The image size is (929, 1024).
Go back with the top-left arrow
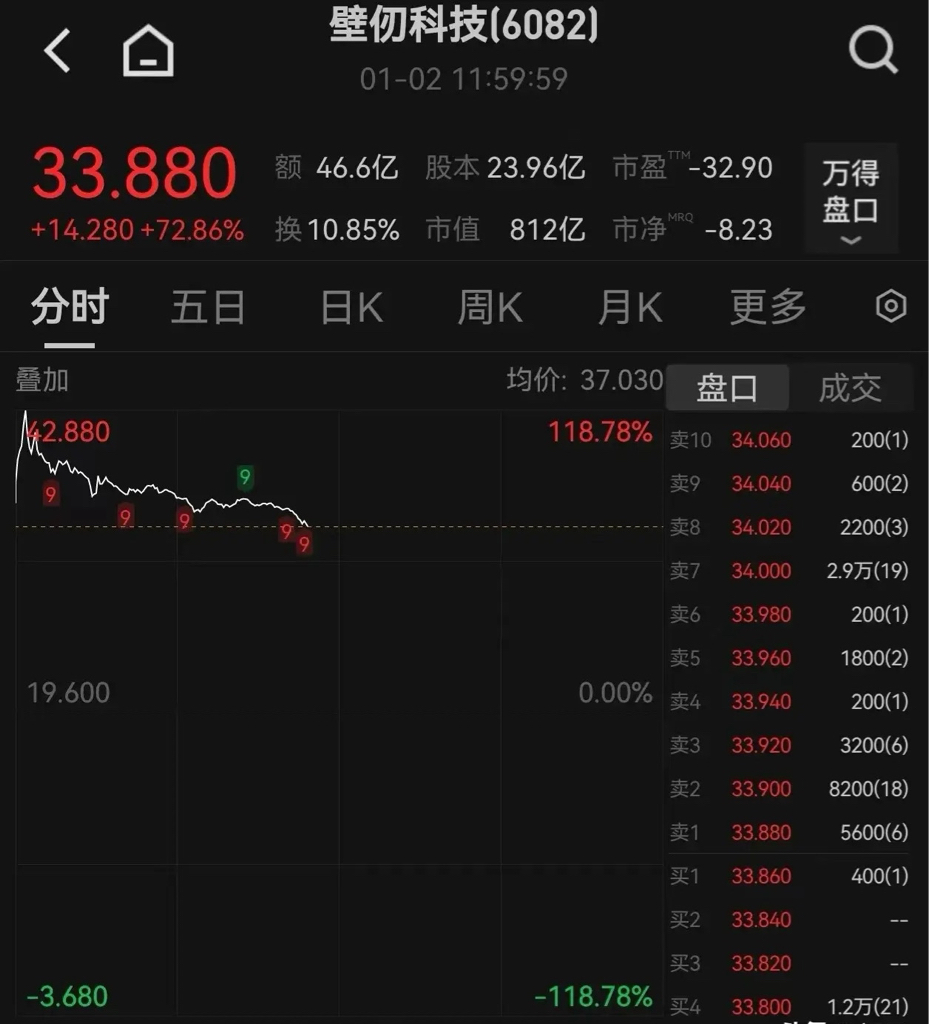(x=57, y=50)
